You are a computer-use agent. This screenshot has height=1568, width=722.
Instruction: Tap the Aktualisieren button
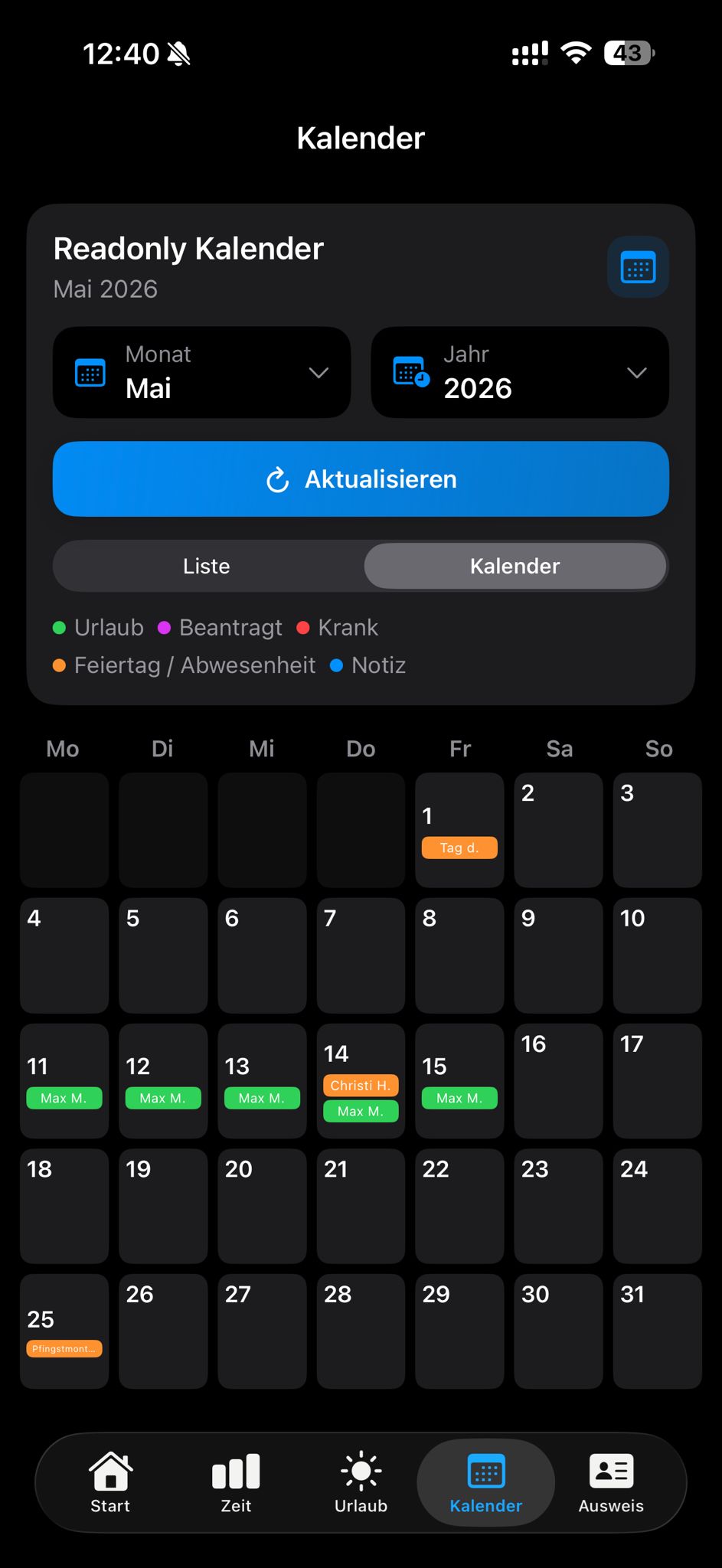361,479
